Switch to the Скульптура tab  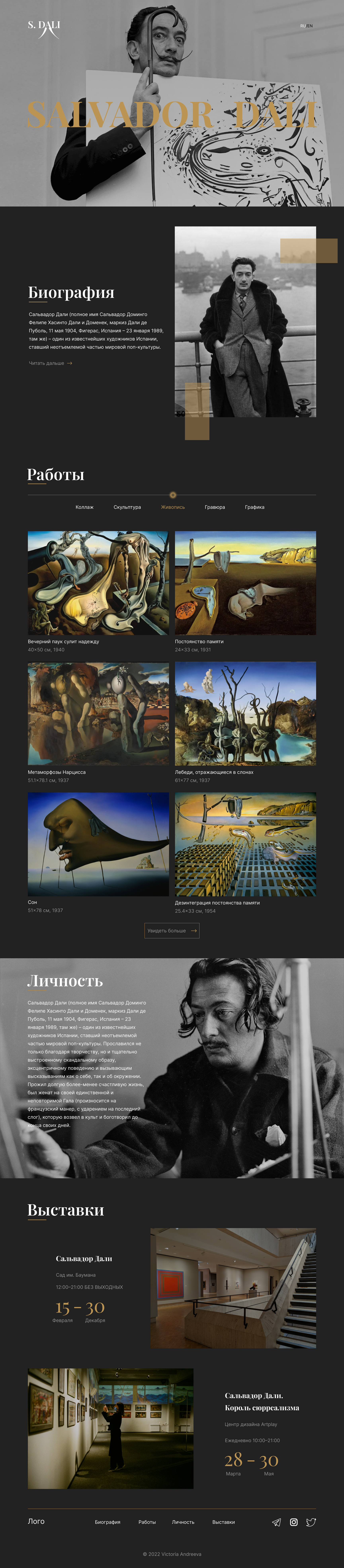[127, 507]
